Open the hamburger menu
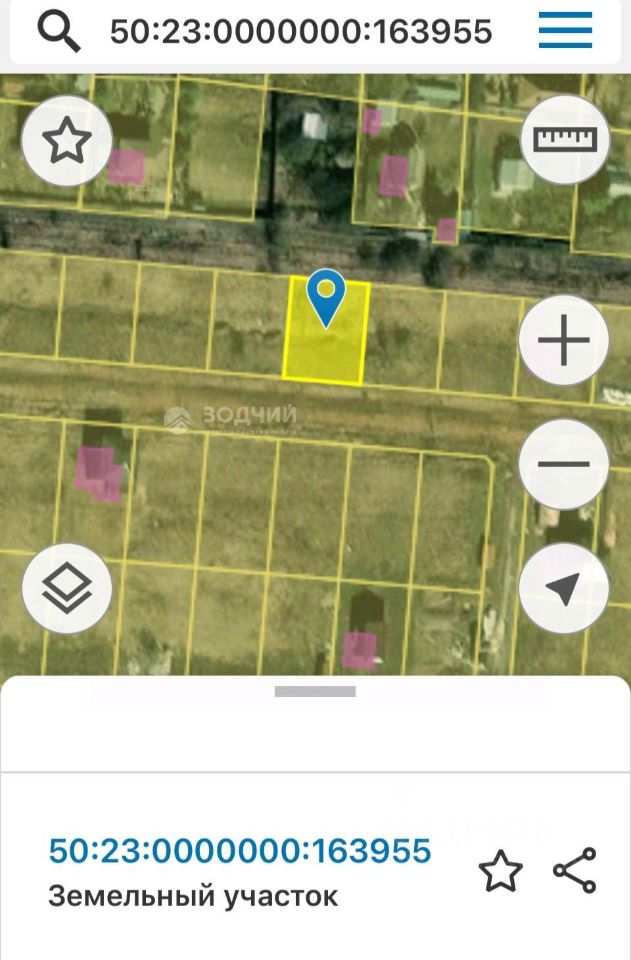Screen dimensions: 631x960 566,31
